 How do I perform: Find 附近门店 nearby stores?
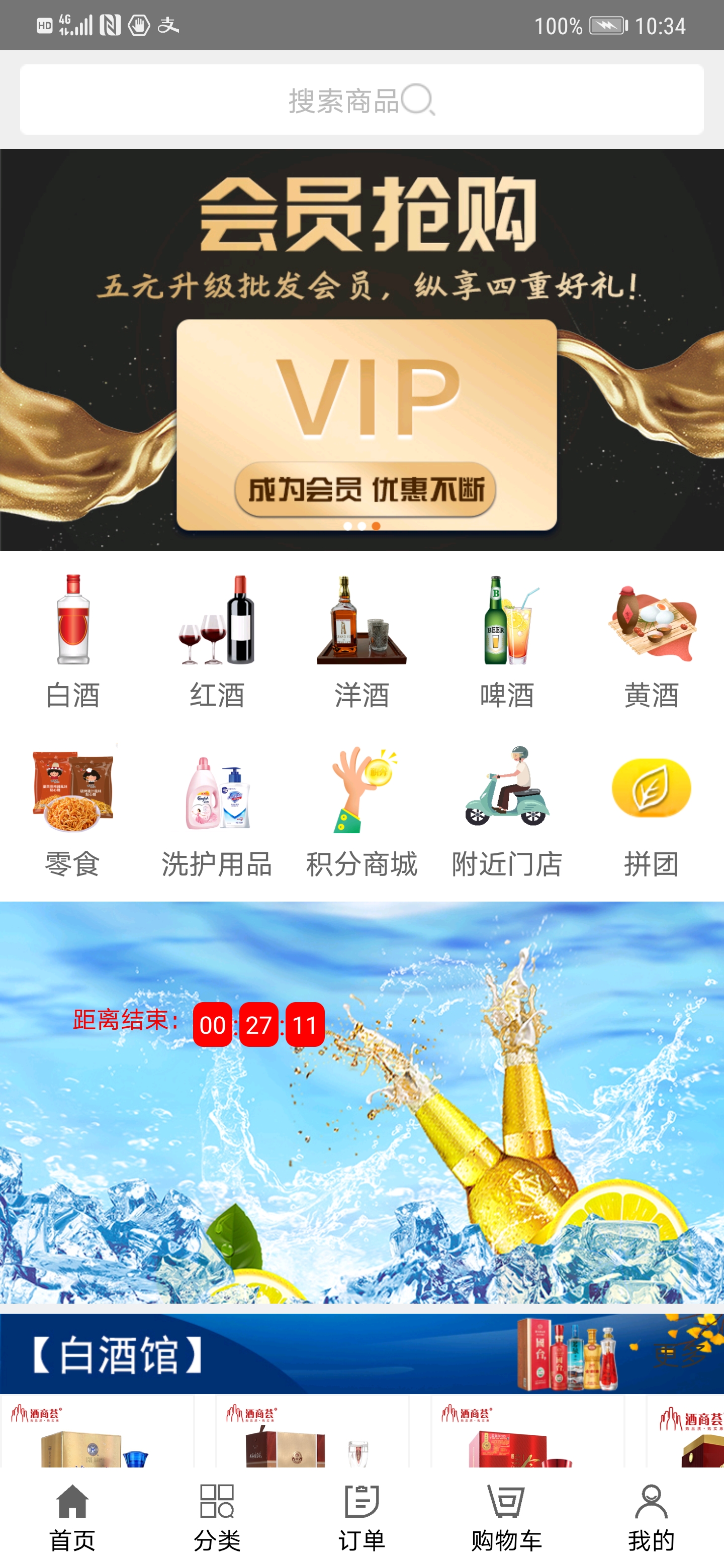coord(507,810)
